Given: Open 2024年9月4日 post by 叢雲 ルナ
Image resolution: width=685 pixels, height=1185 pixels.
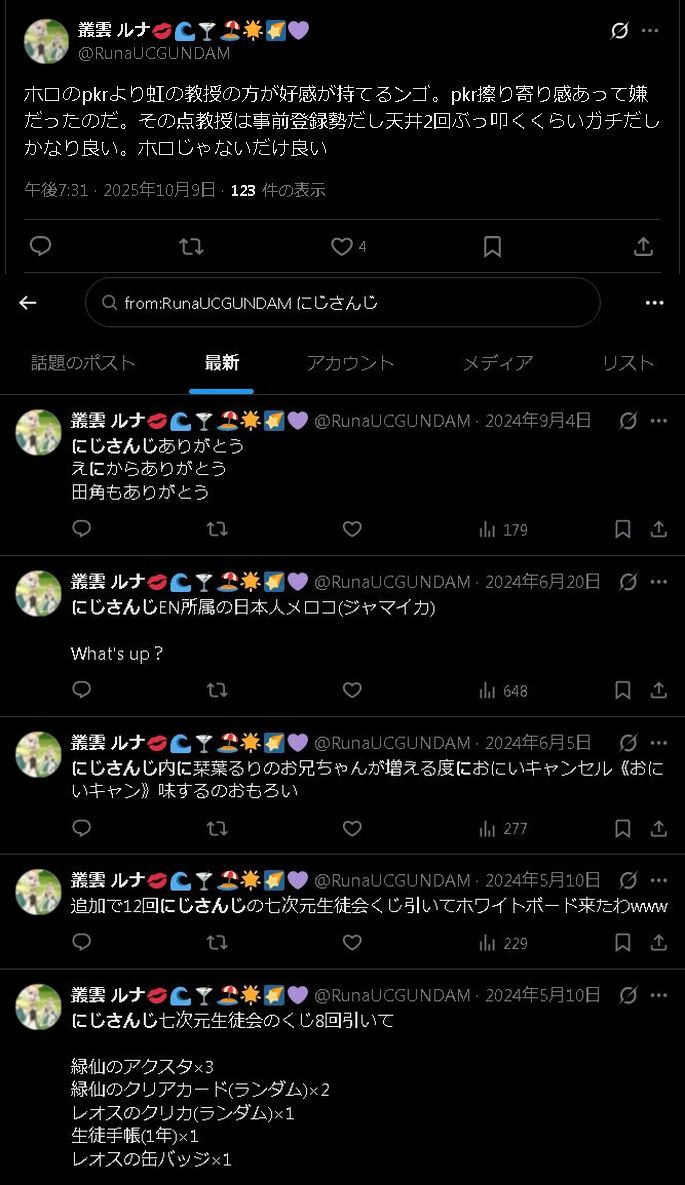Looking at the screenshot, I should point(538,421).
